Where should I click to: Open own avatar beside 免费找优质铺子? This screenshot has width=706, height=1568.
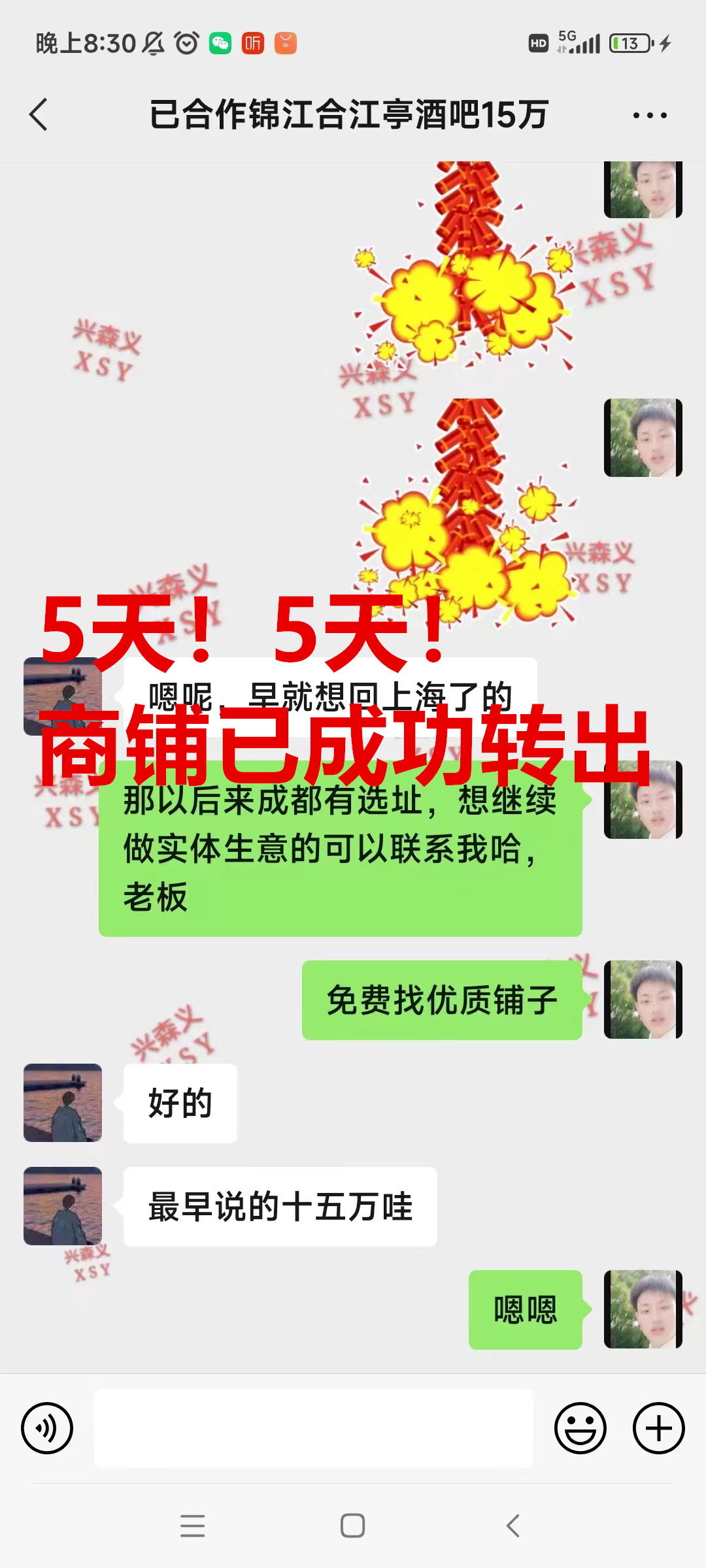tap(643, 1000)
